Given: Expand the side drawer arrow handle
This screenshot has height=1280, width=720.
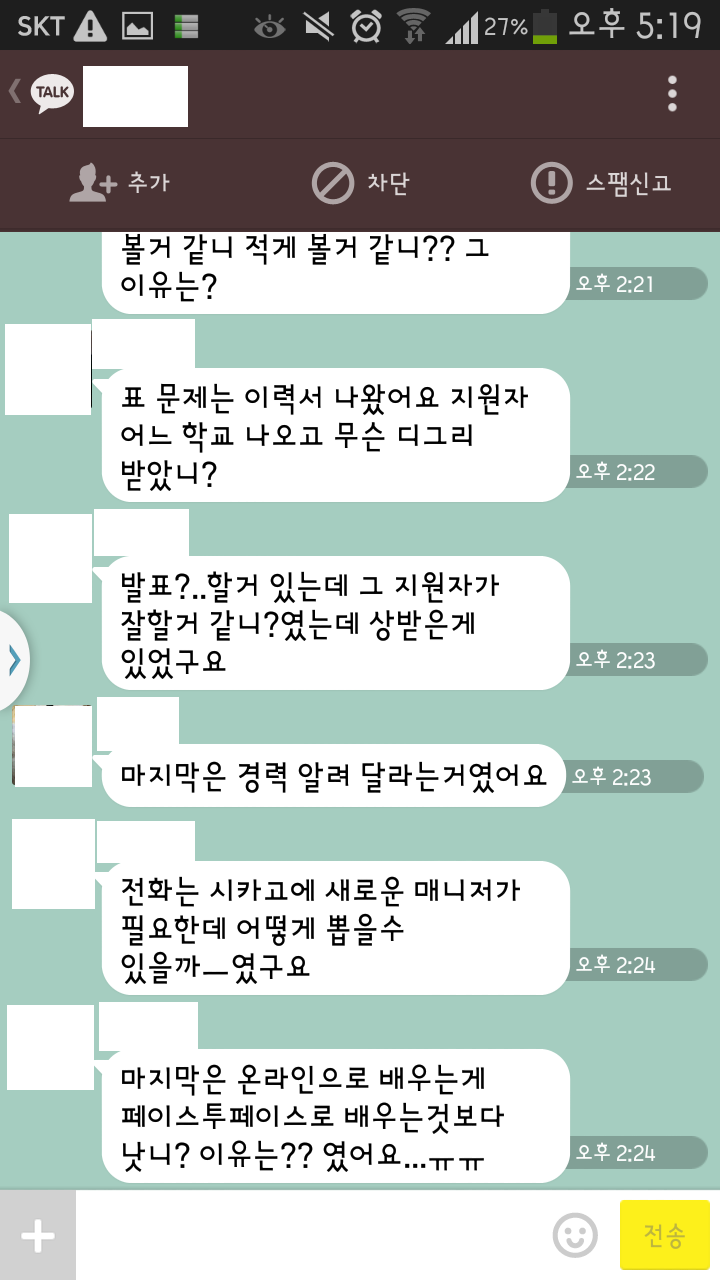Looking at the screenshot, I should click(x=14, y=660).
